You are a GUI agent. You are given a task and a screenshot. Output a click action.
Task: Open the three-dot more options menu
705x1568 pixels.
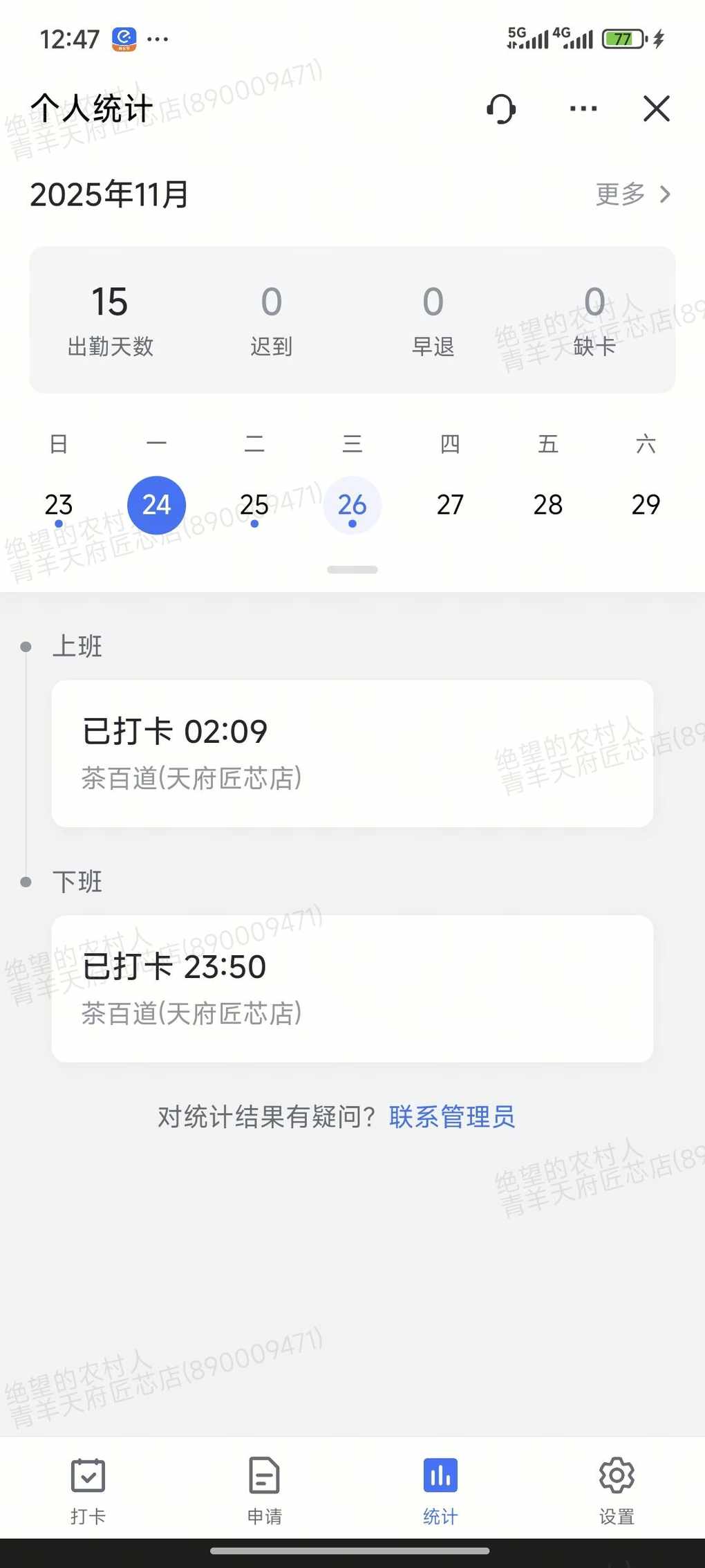583,109
